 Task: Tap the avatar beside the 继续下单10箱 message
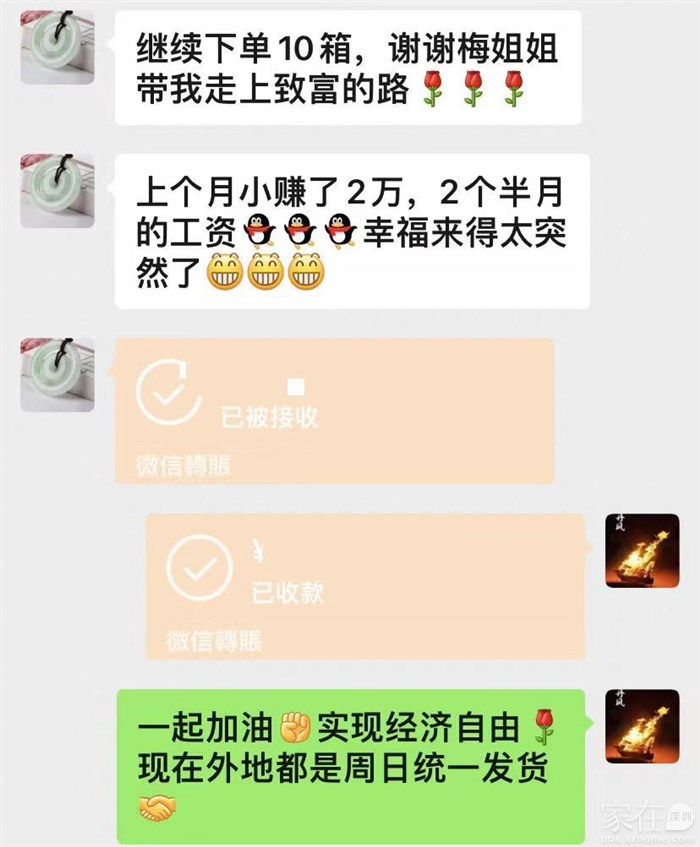coord(58,48)
